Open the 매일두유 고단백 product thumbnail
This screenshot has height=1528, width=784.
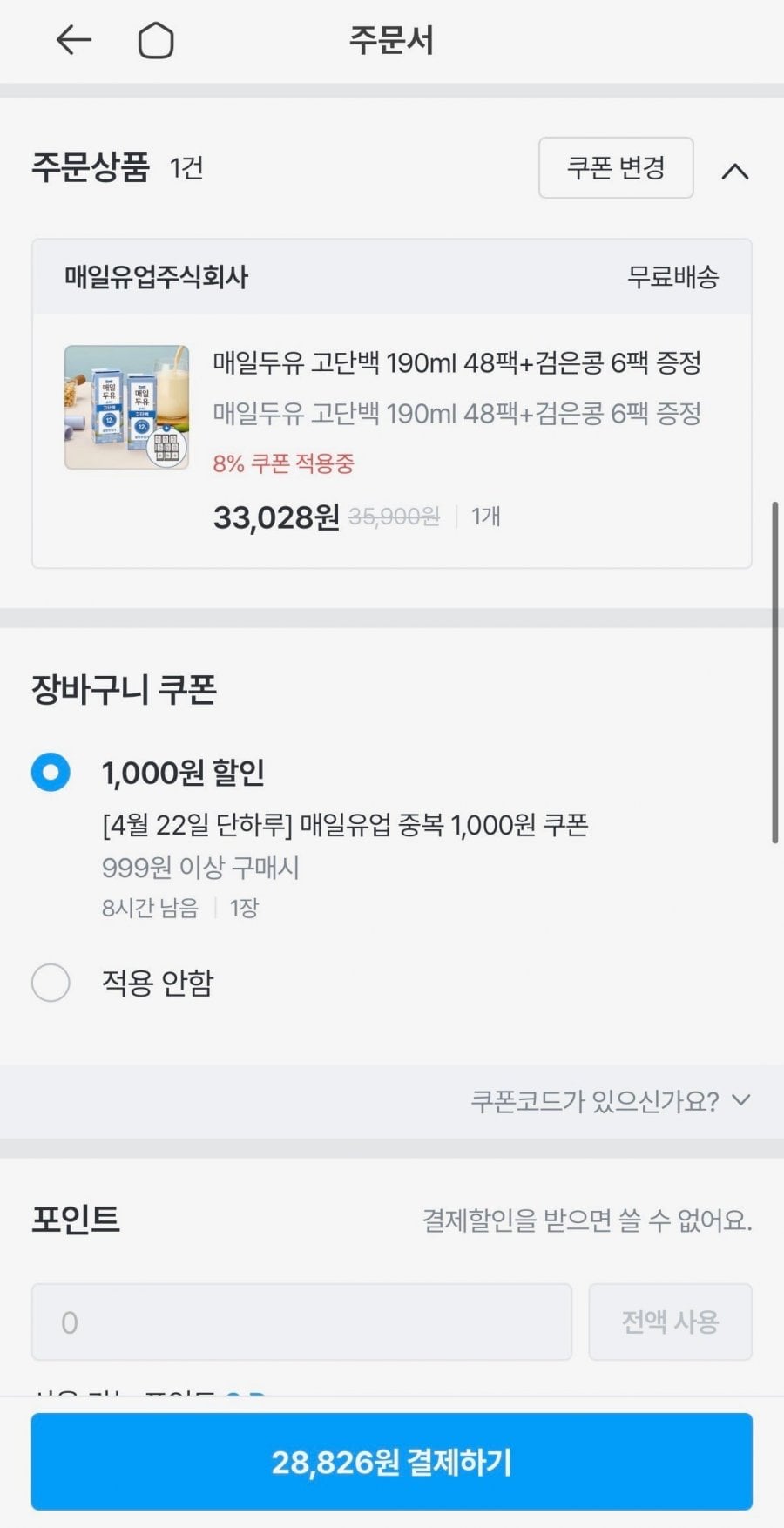(x=127, y=408)
